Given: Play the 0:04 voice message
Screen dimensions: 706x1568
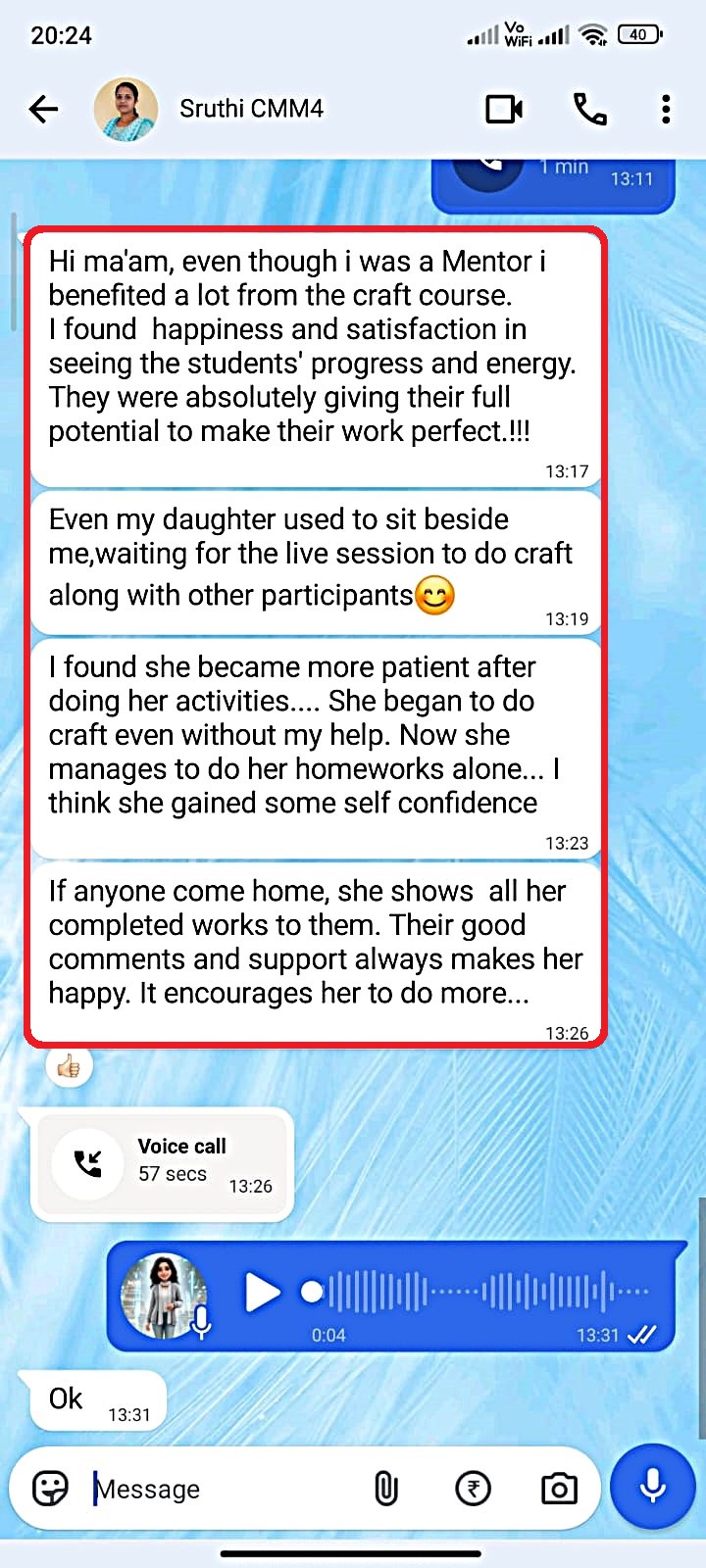Looking at the screenshot, I should click(x=261, y=1292).
